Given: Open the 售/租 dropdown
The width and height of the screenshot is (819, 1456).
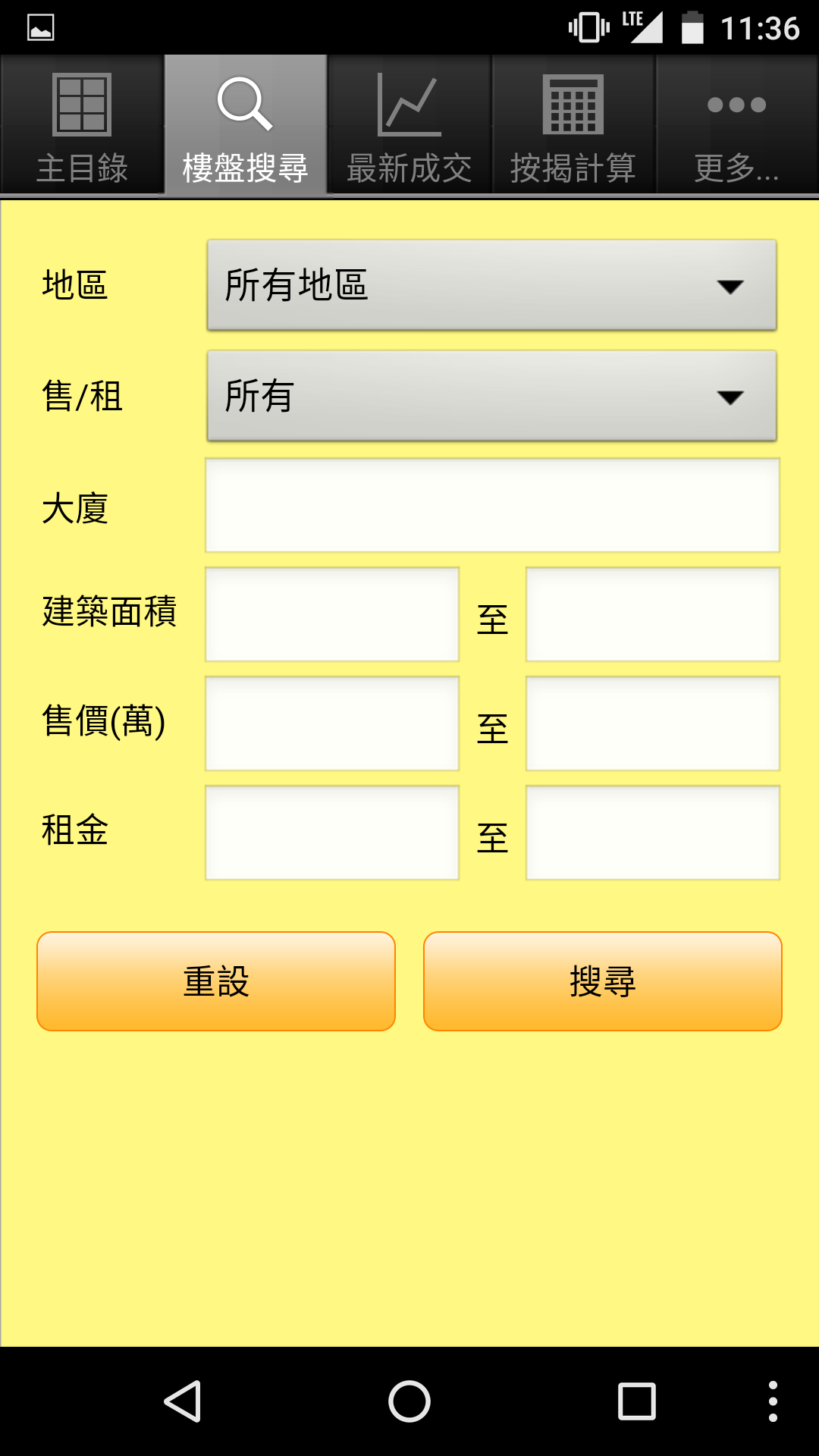Looking at the screenshot, I should click(492, 396).
